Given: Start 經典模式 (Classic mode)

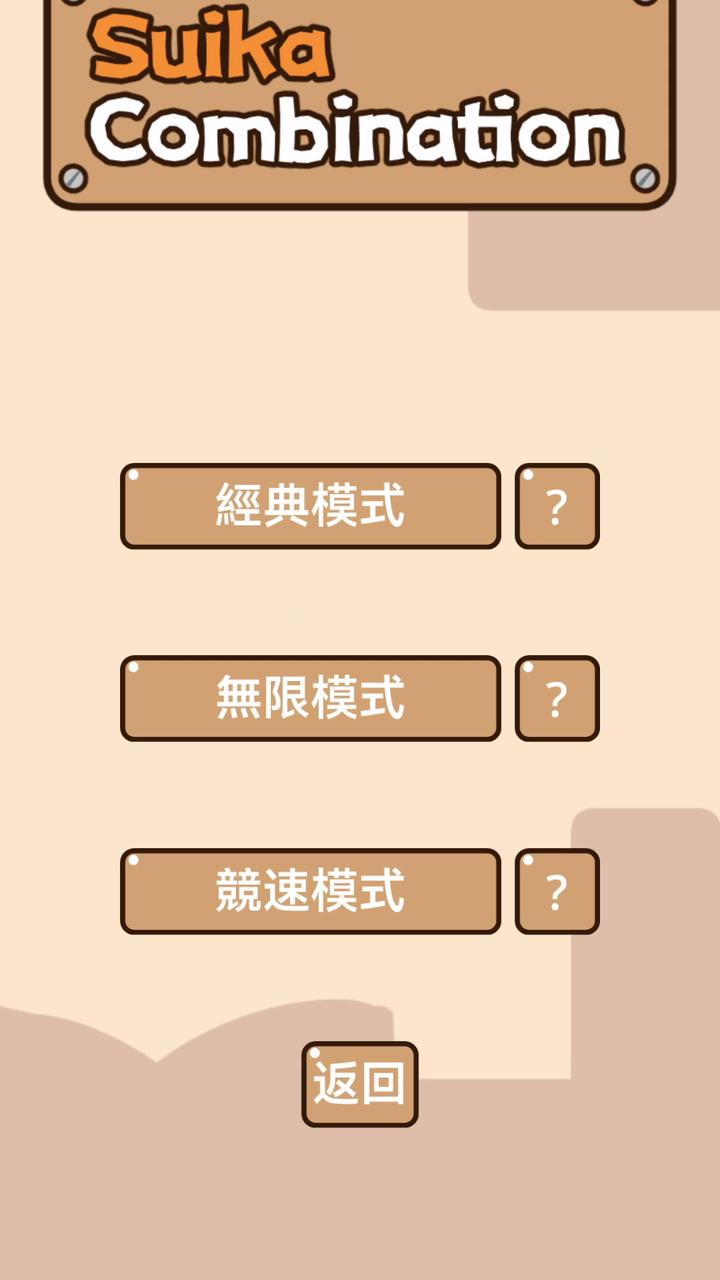Looking at the screenshot, I should pos(310,506).
